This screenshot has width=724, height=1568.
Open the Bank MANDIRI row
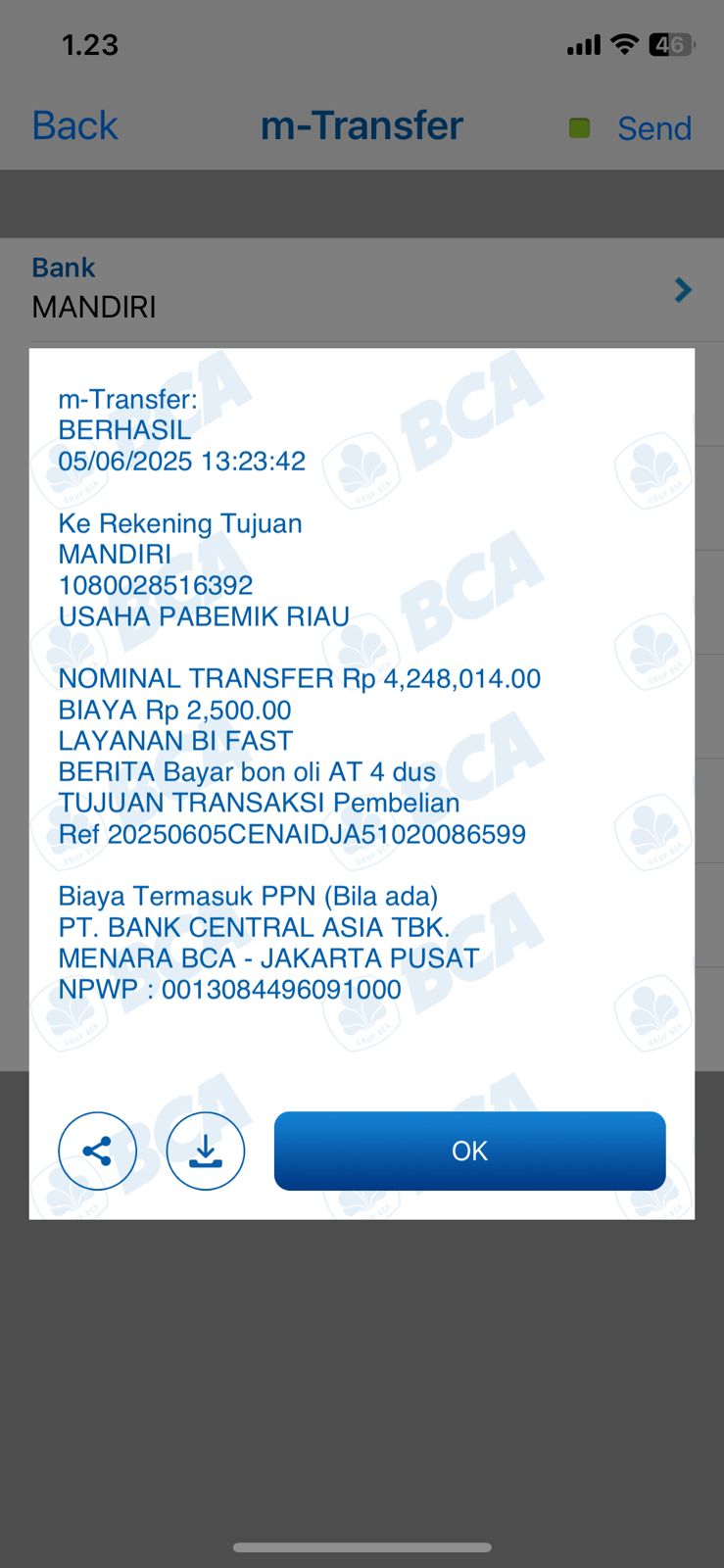pos(362,289)
